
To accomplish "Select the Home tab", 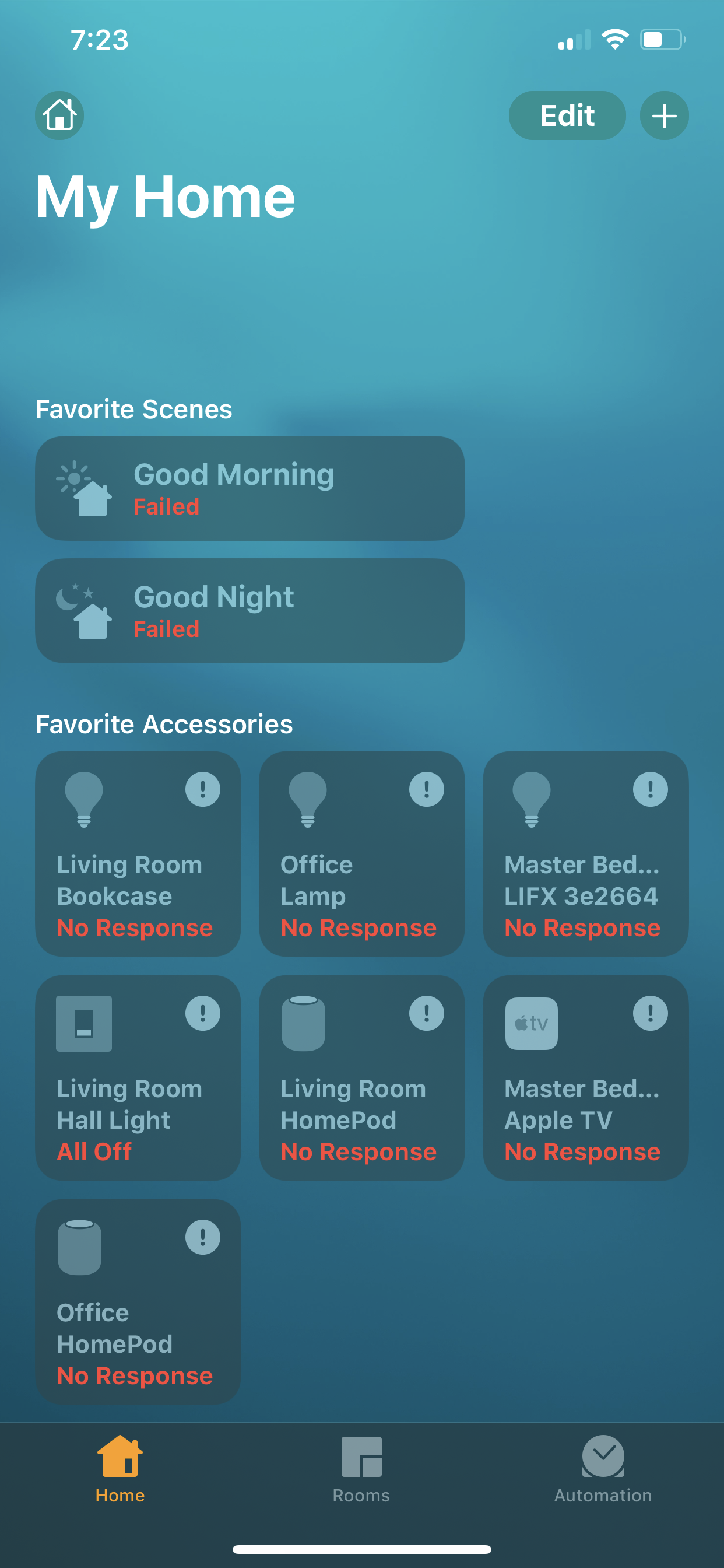I will pos(120,1469).
